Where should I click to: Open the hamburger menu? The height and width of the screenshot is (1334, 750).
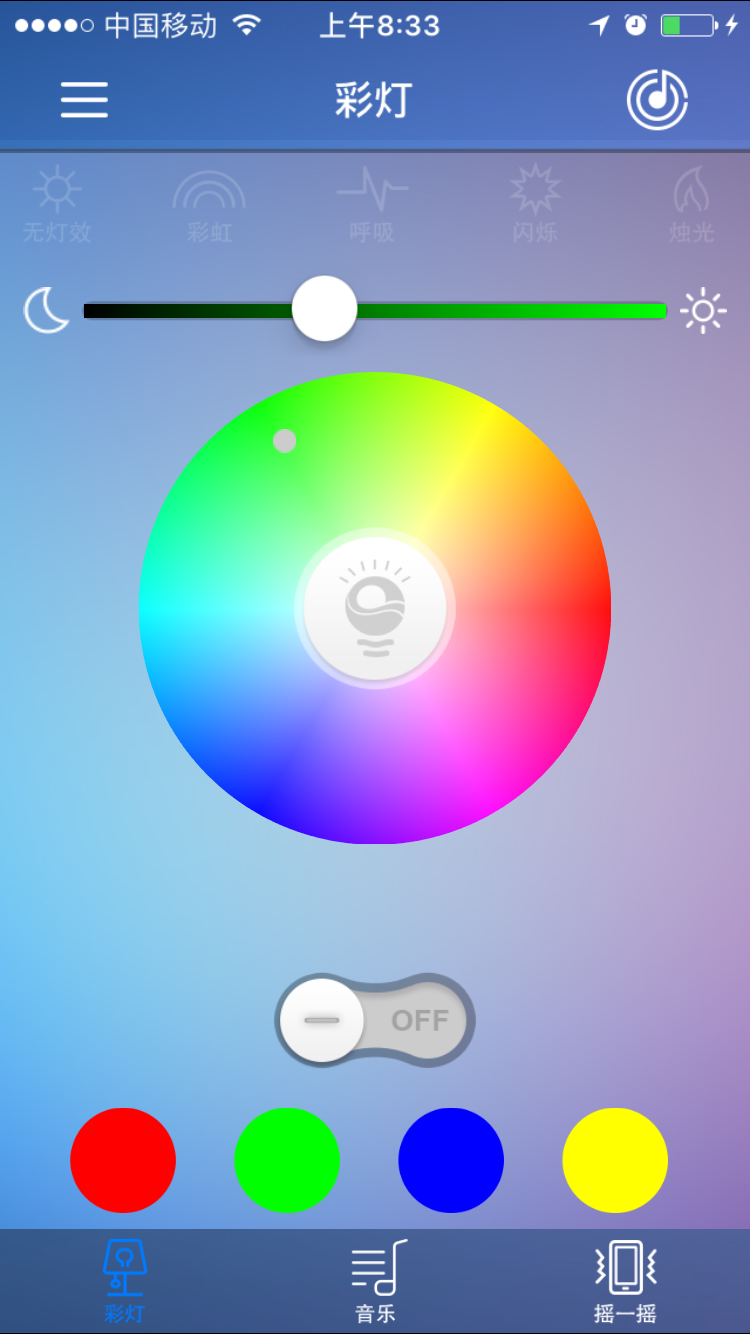(x=84, y=100)
